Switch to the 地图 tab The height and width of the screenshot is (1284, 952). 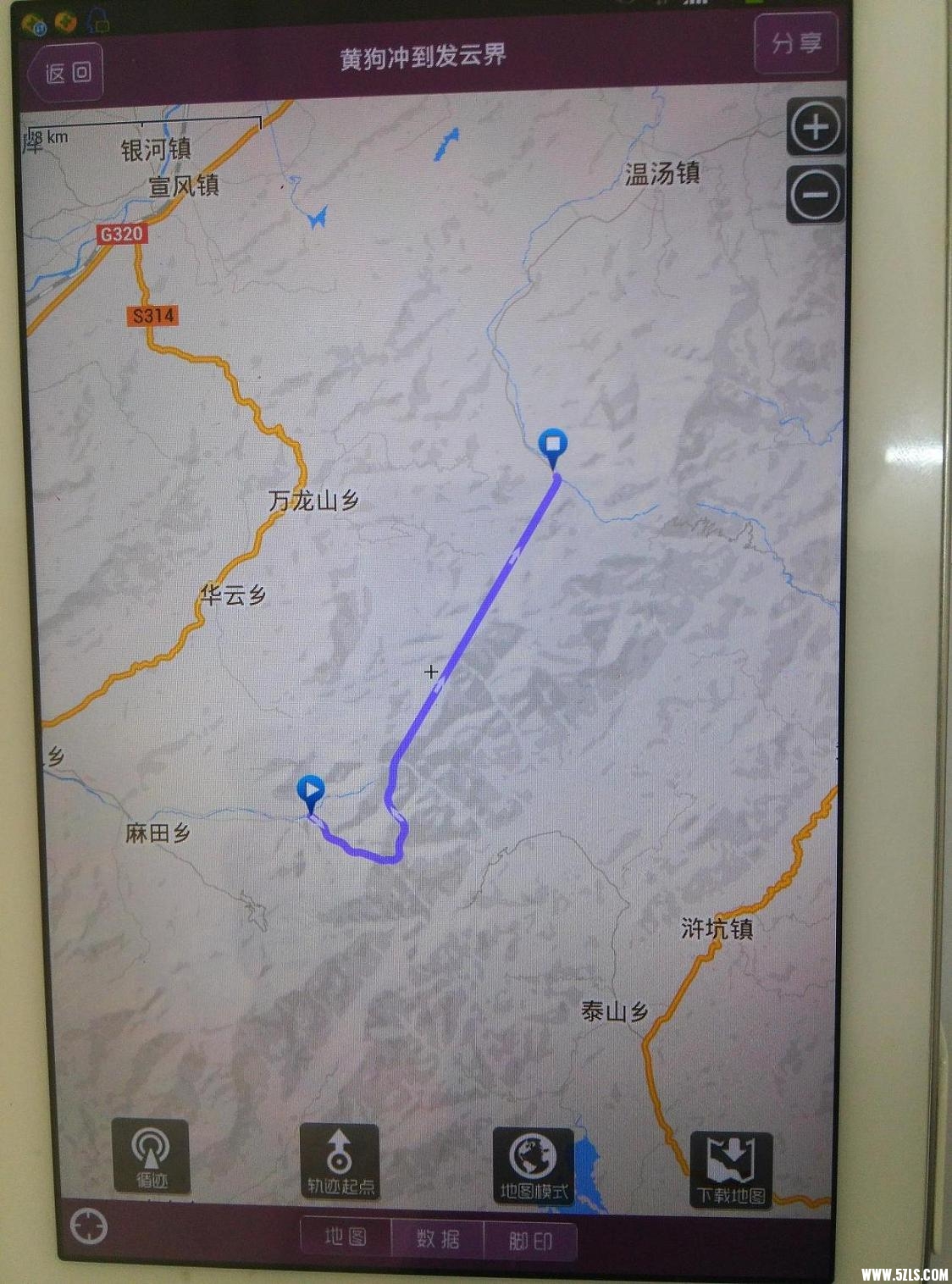tap(346, 1237)
